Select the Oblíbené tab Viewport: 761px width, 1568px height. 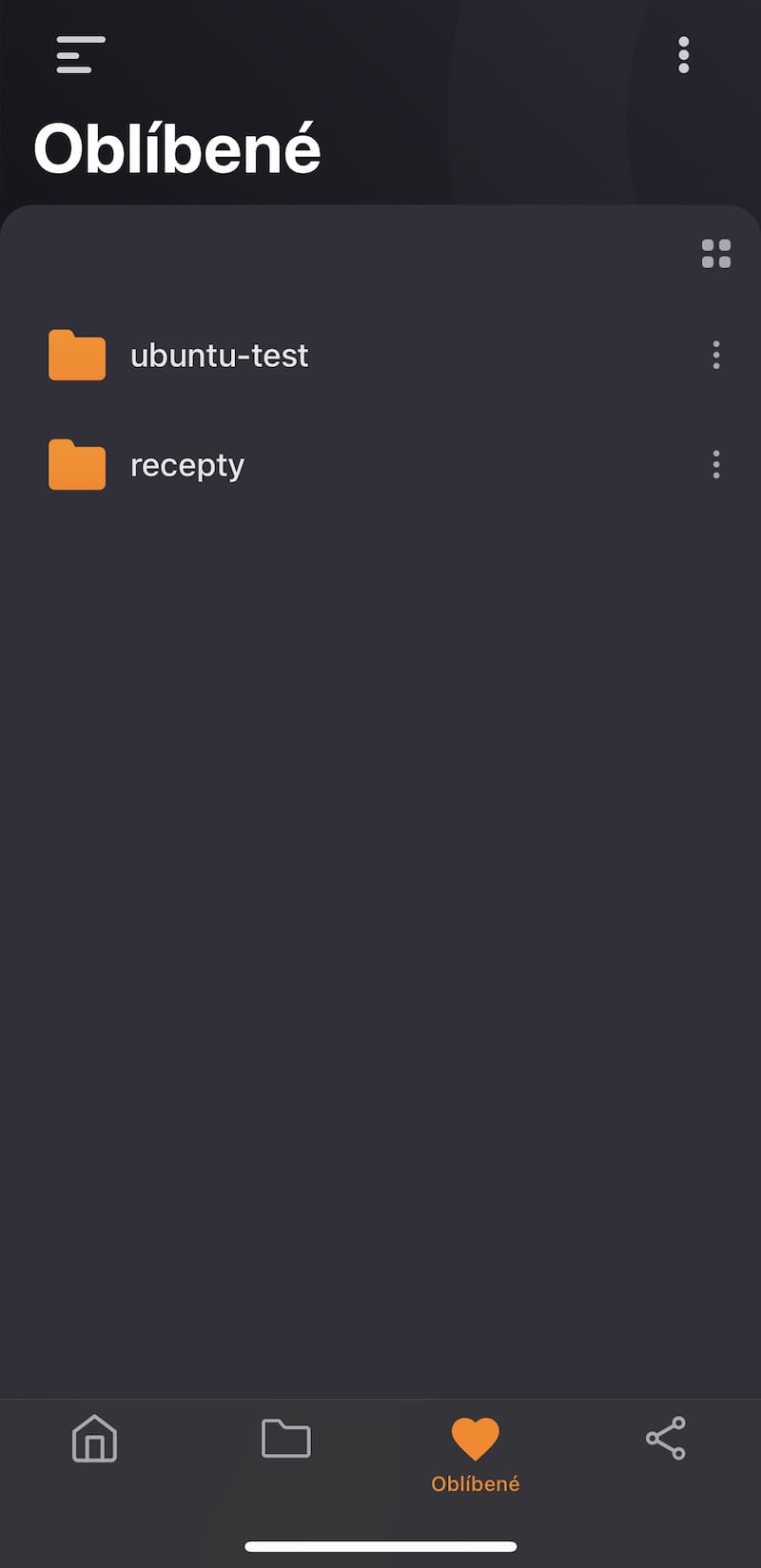(x=476, y=1451)
